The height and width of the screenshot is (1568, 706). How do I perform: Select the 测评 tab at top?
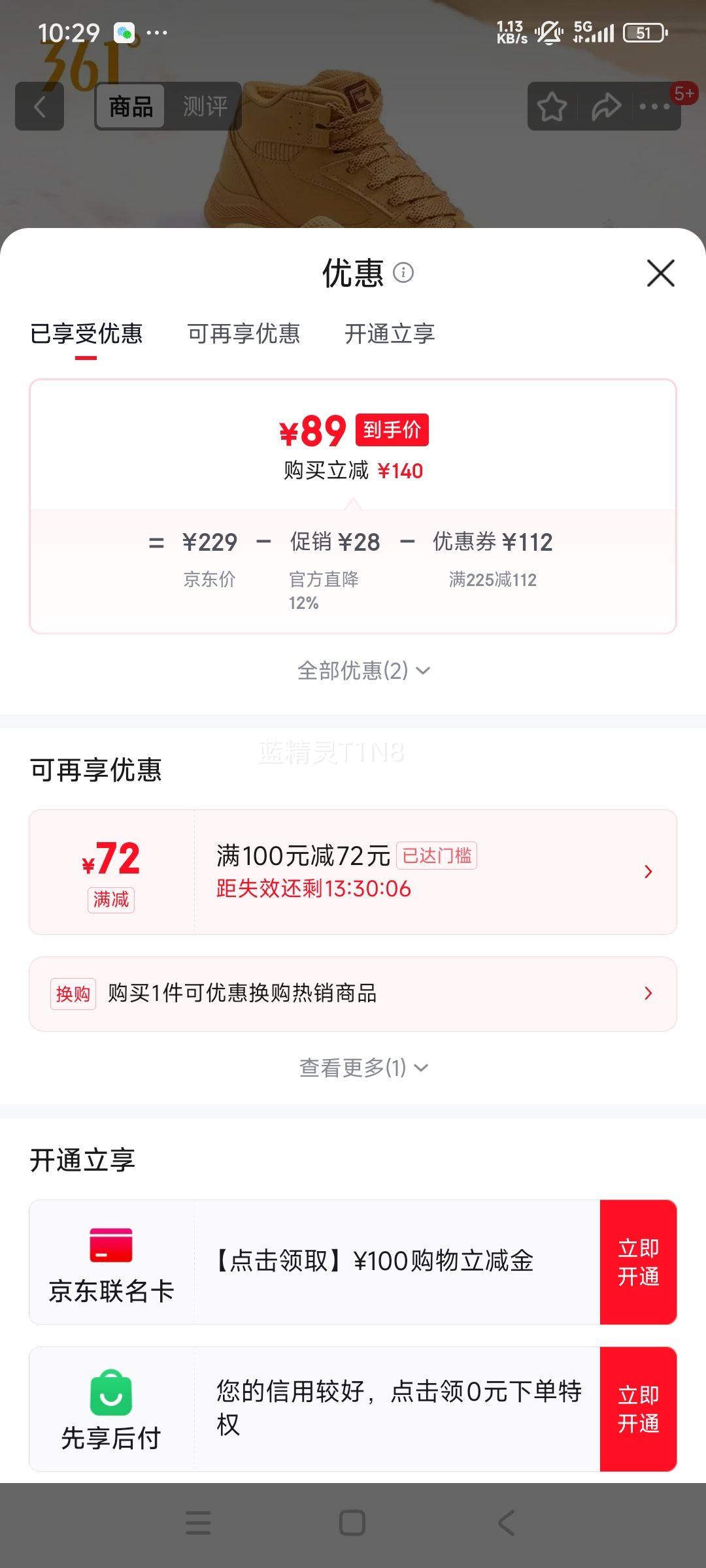coord(203,106)
